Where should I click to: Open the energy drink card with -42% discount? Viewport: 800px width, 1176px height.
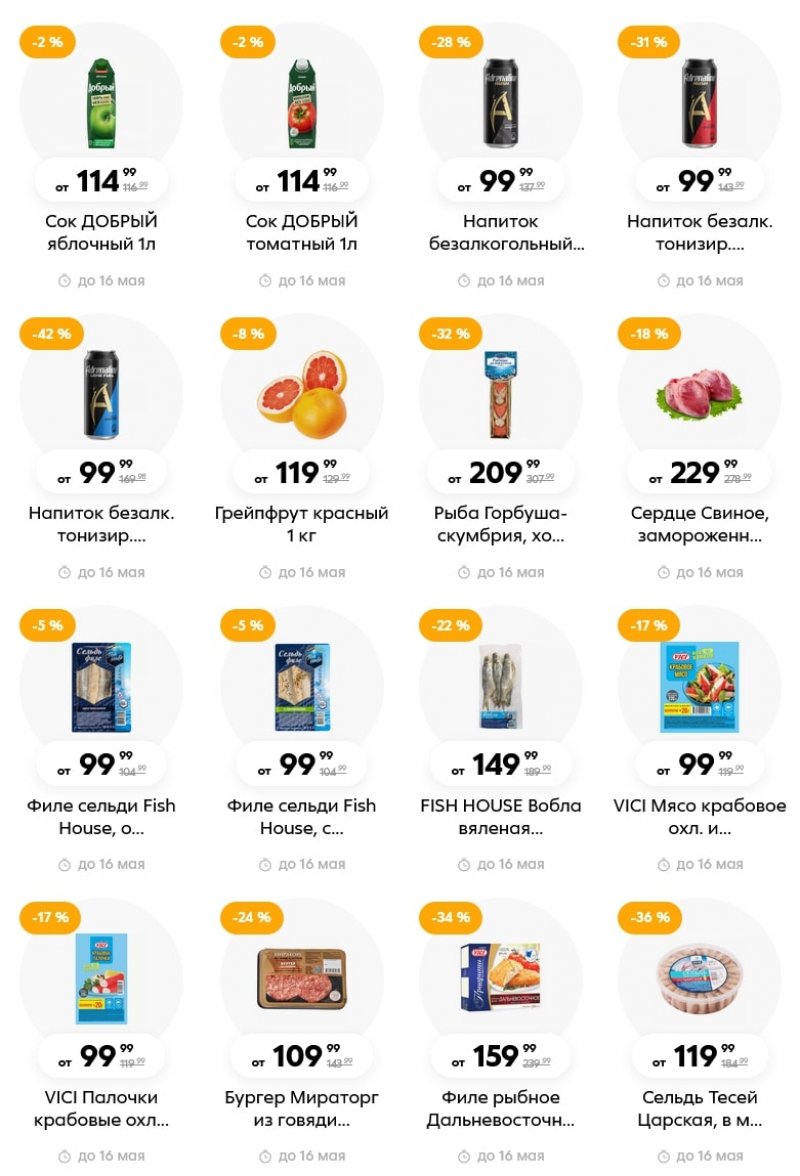[101, 392]
